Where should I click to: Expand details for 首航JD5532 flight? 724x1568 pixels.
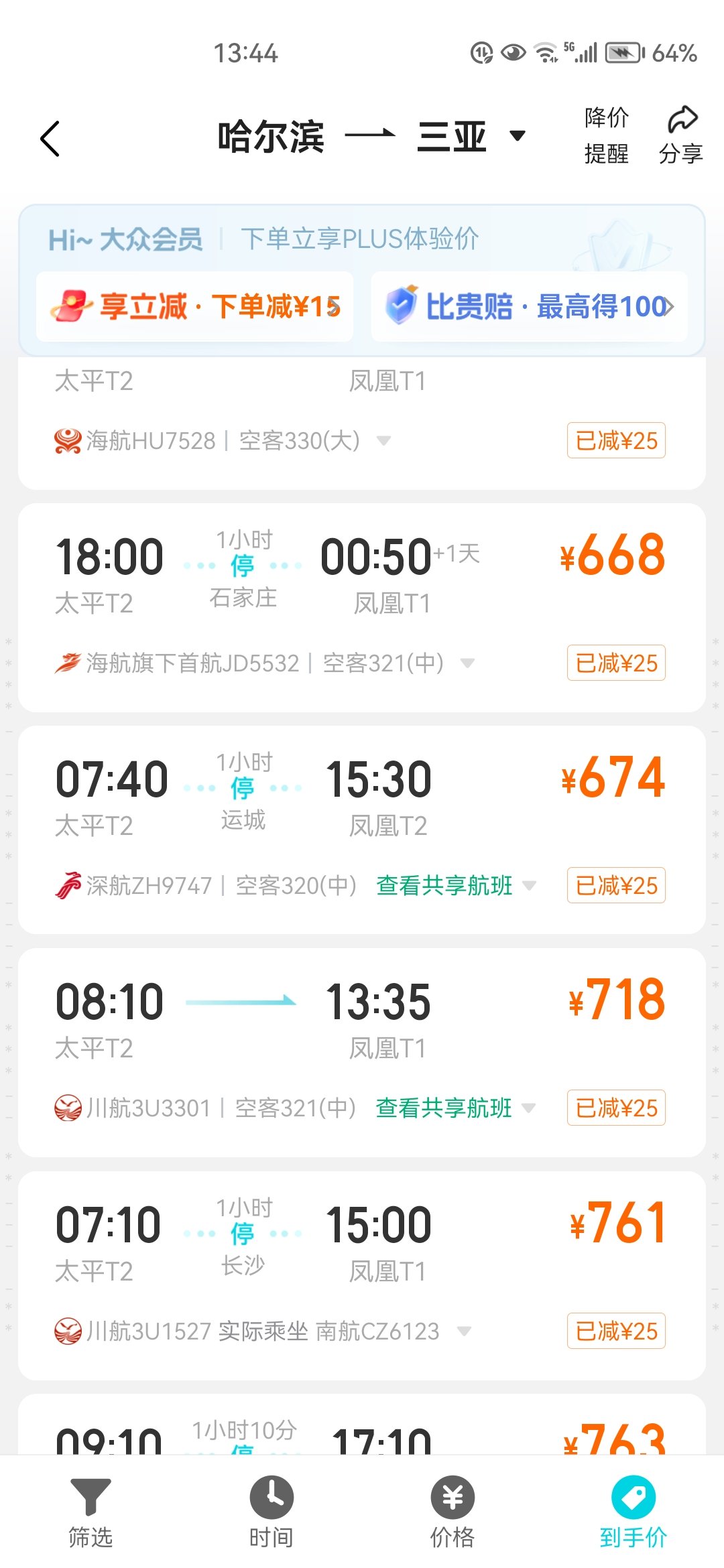pos(468,663)
